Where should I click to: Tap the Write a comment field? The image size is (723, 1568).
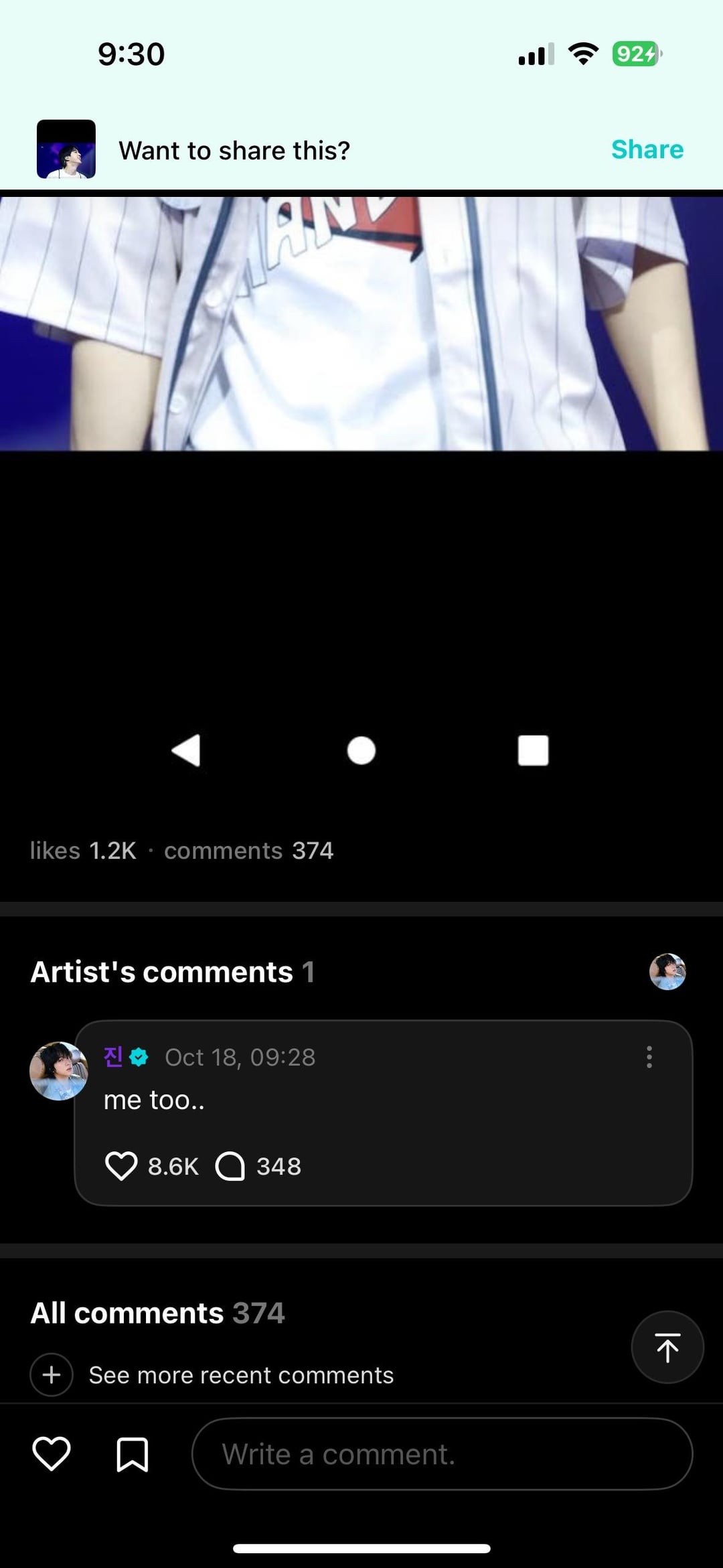pyautogui.click(x=442, y=1454)
